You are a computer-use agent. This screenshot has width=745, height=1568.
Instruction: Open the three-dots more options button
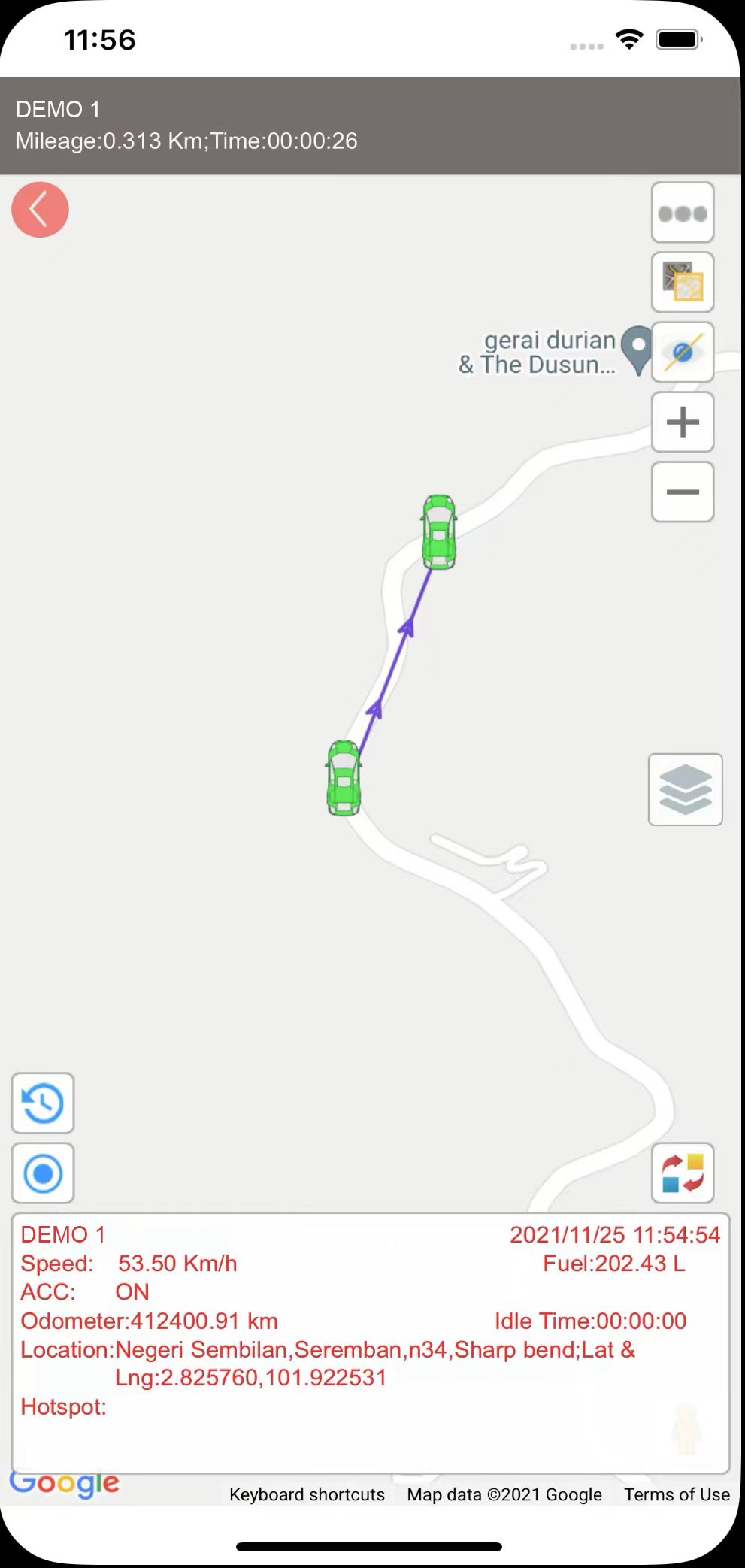pyautogui.click(x=683, y=213)
